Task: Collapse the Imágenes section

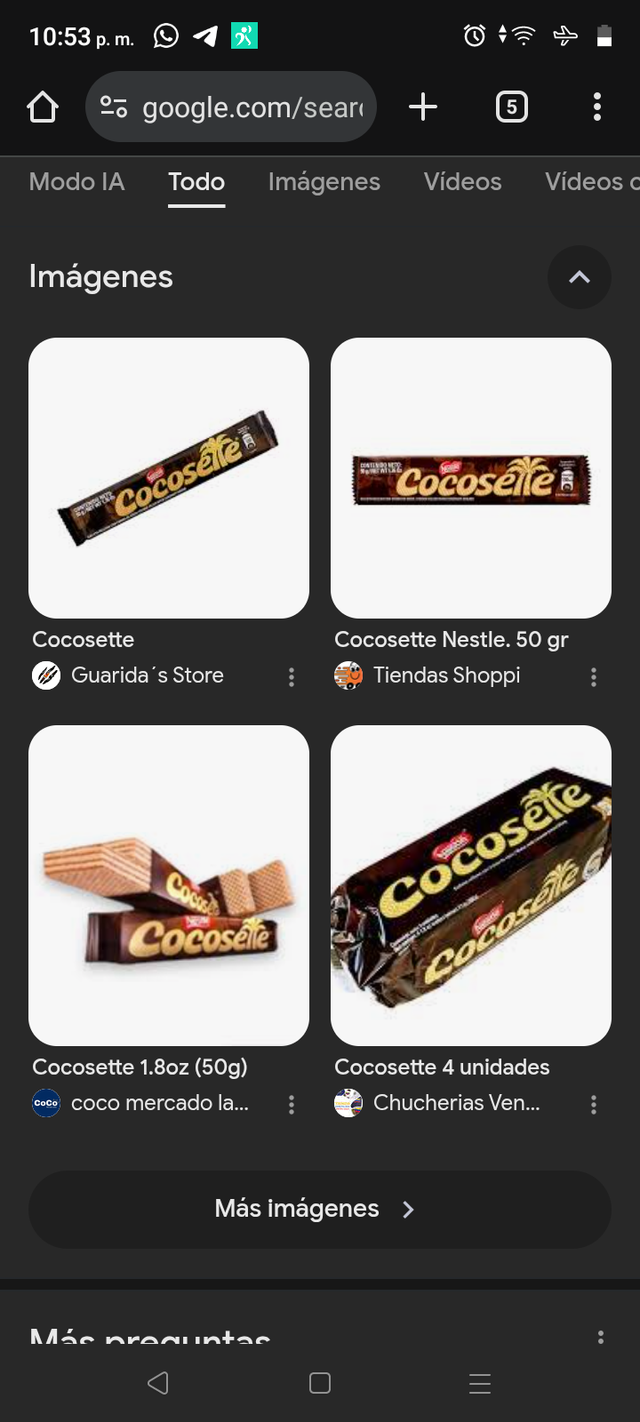Action: (x=579, y=277)
